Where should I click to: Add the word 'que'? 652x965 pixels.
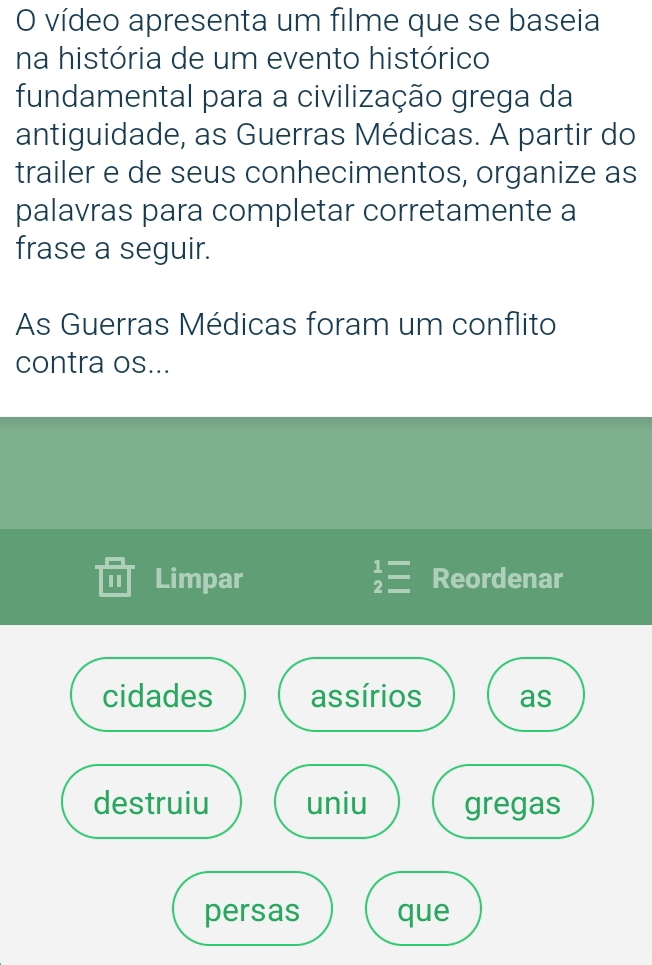click(423, 910)
